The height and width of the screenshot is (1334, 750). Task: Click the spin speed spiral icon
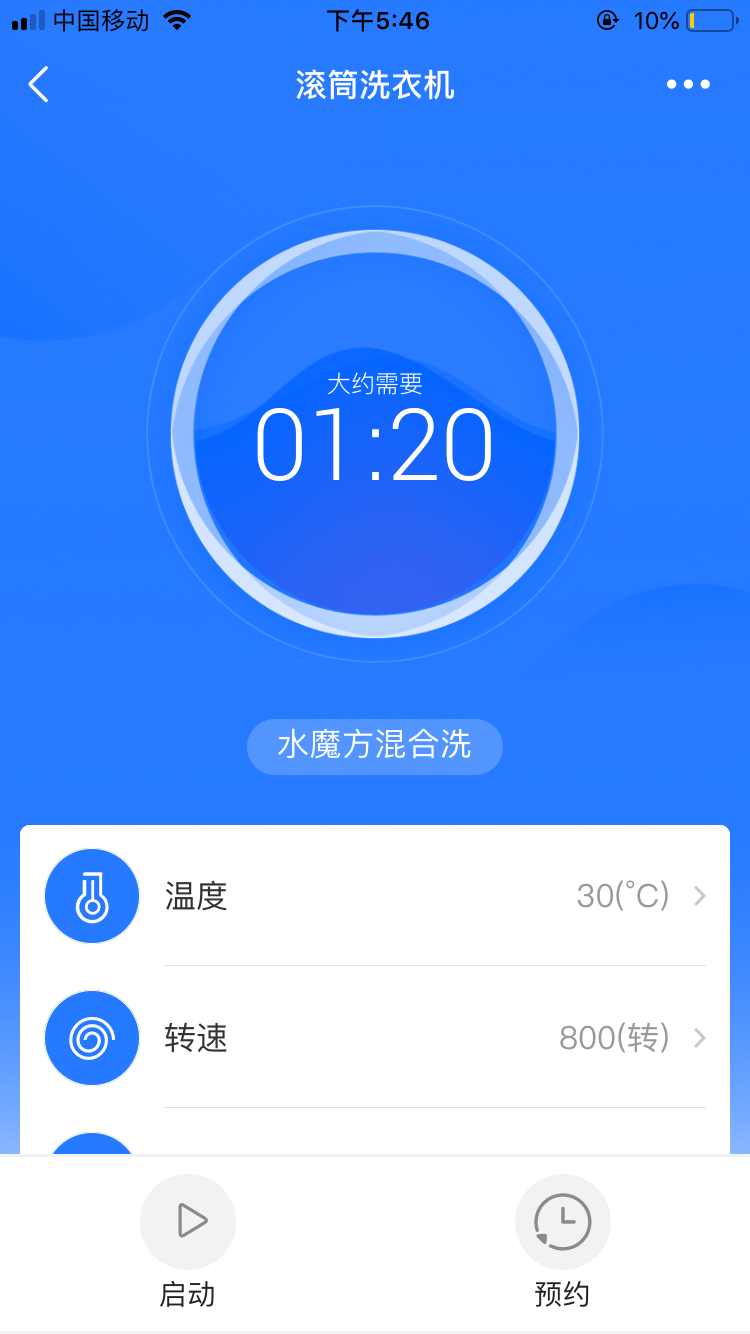[x=92, y=1038]
